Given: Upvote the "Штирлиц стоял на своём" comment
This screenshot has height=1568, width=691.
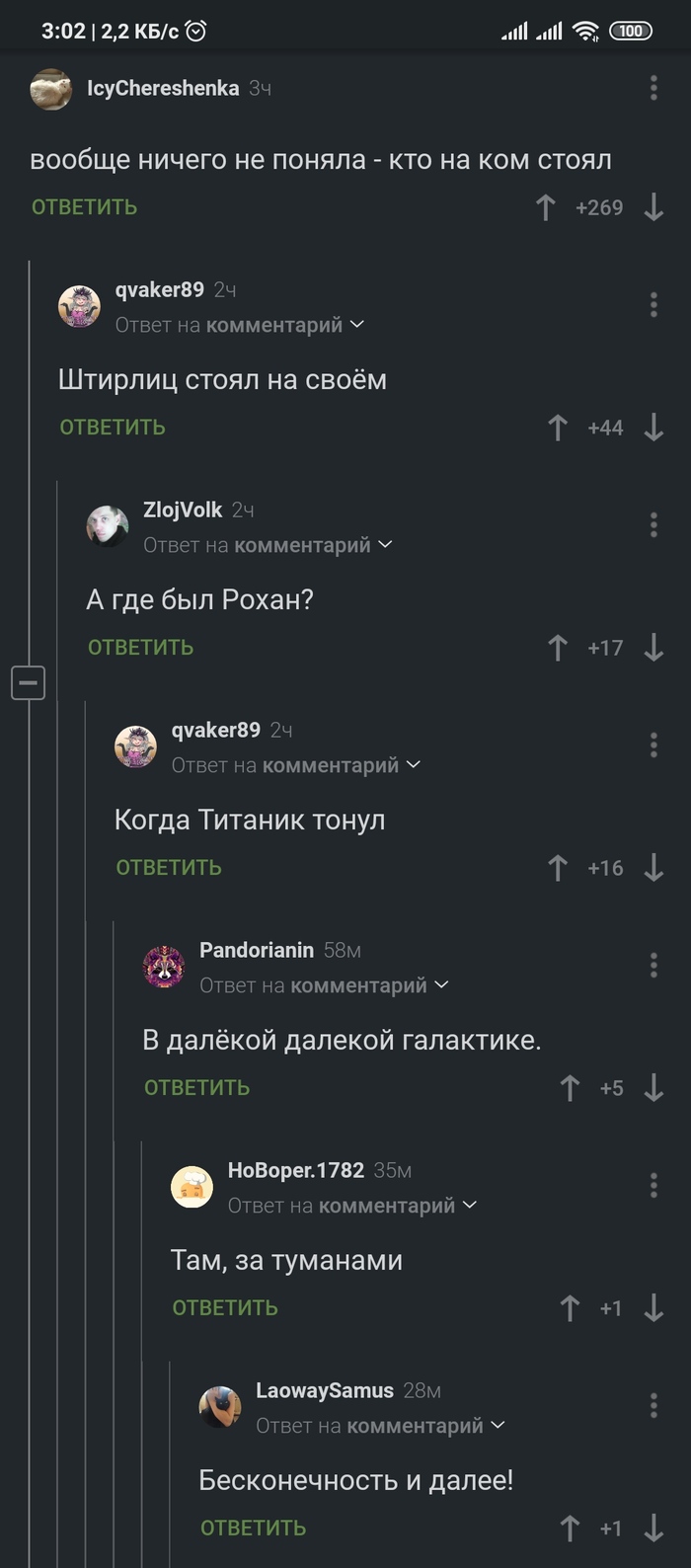Looking at the screenshot, I should (558, 428).
